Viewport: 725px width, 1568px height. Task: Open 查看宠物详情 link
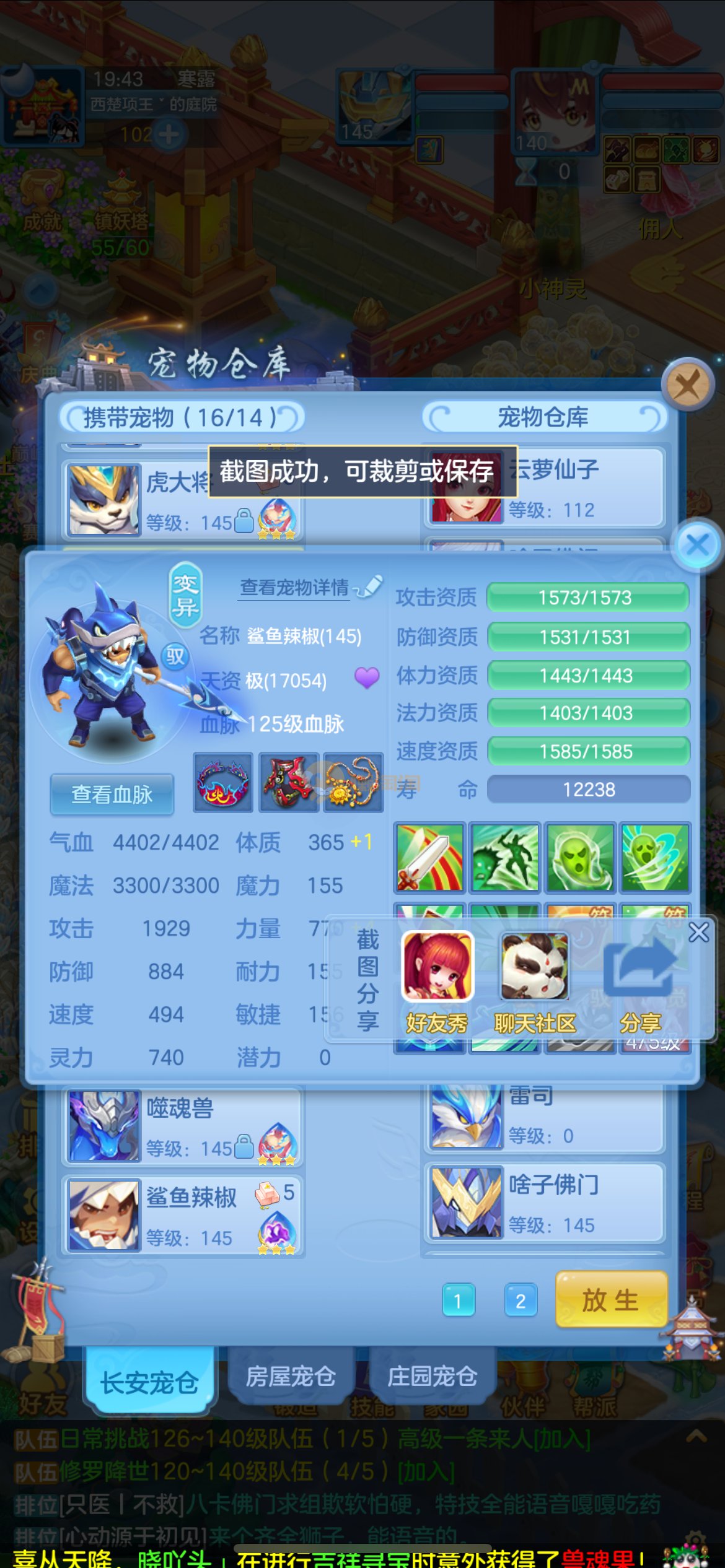click(x=294, y=587)
